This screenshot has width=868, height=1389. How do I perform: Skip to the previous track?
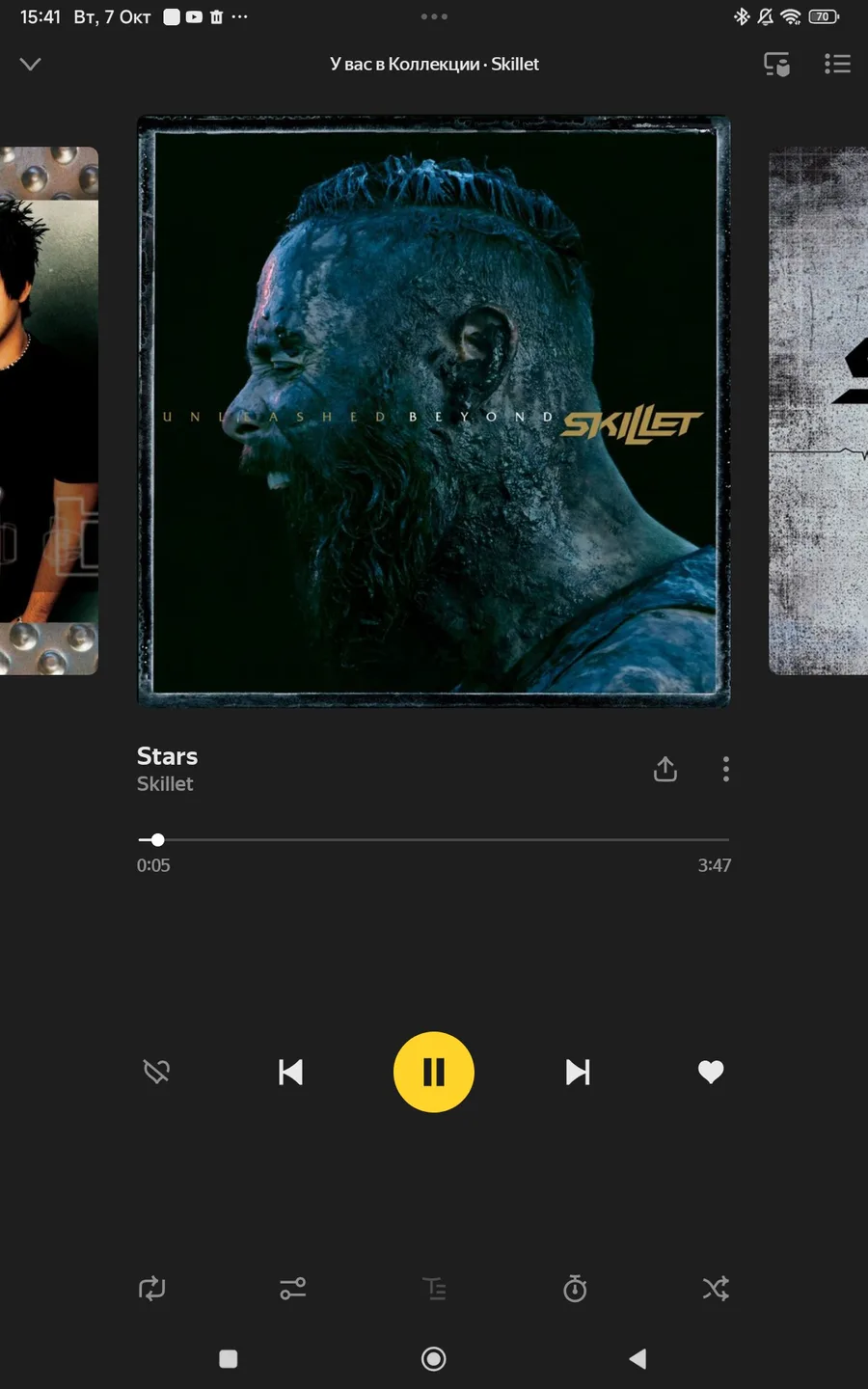pyautogui.click(x=290, y=1072)
